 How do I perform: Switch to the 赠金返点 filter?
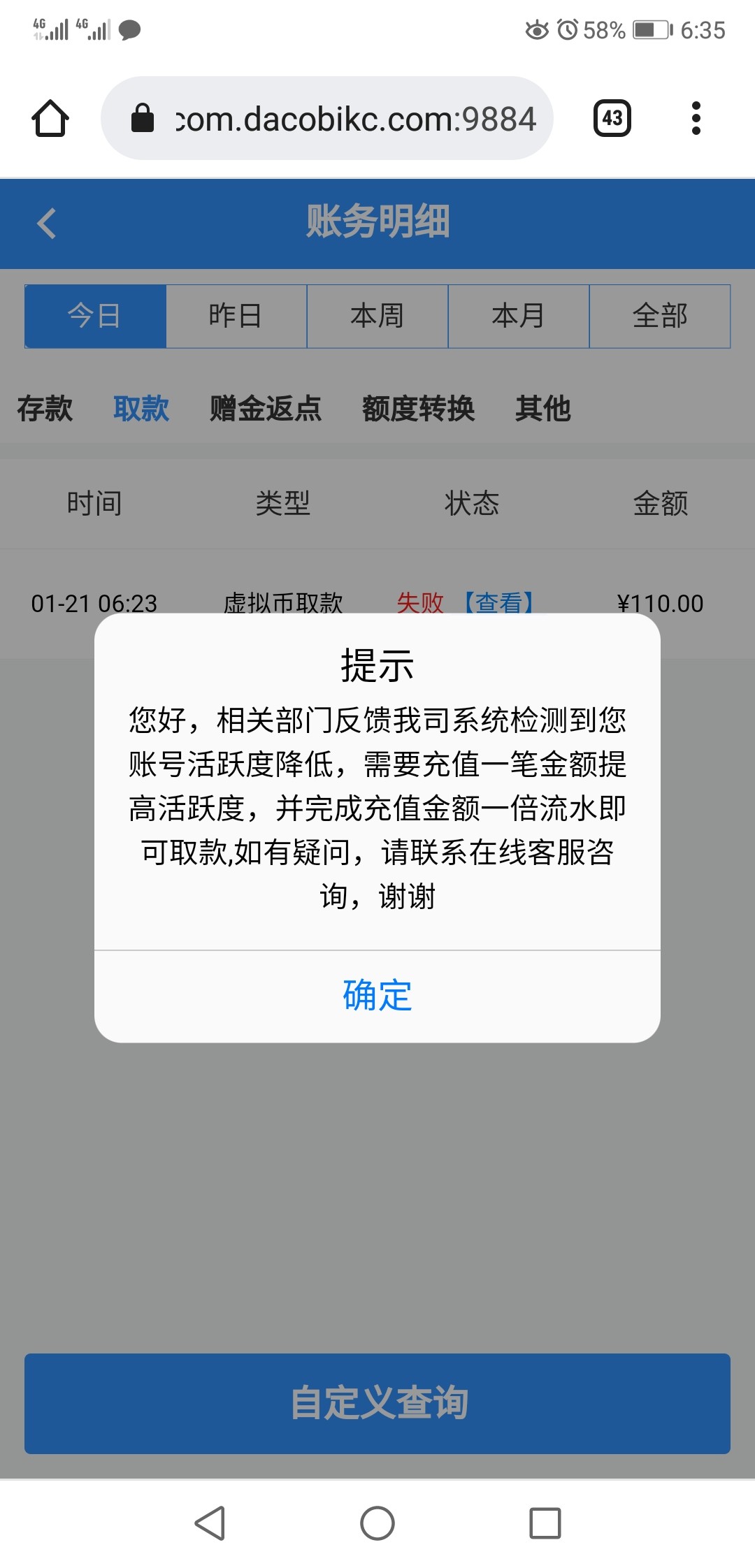[264, 411]
